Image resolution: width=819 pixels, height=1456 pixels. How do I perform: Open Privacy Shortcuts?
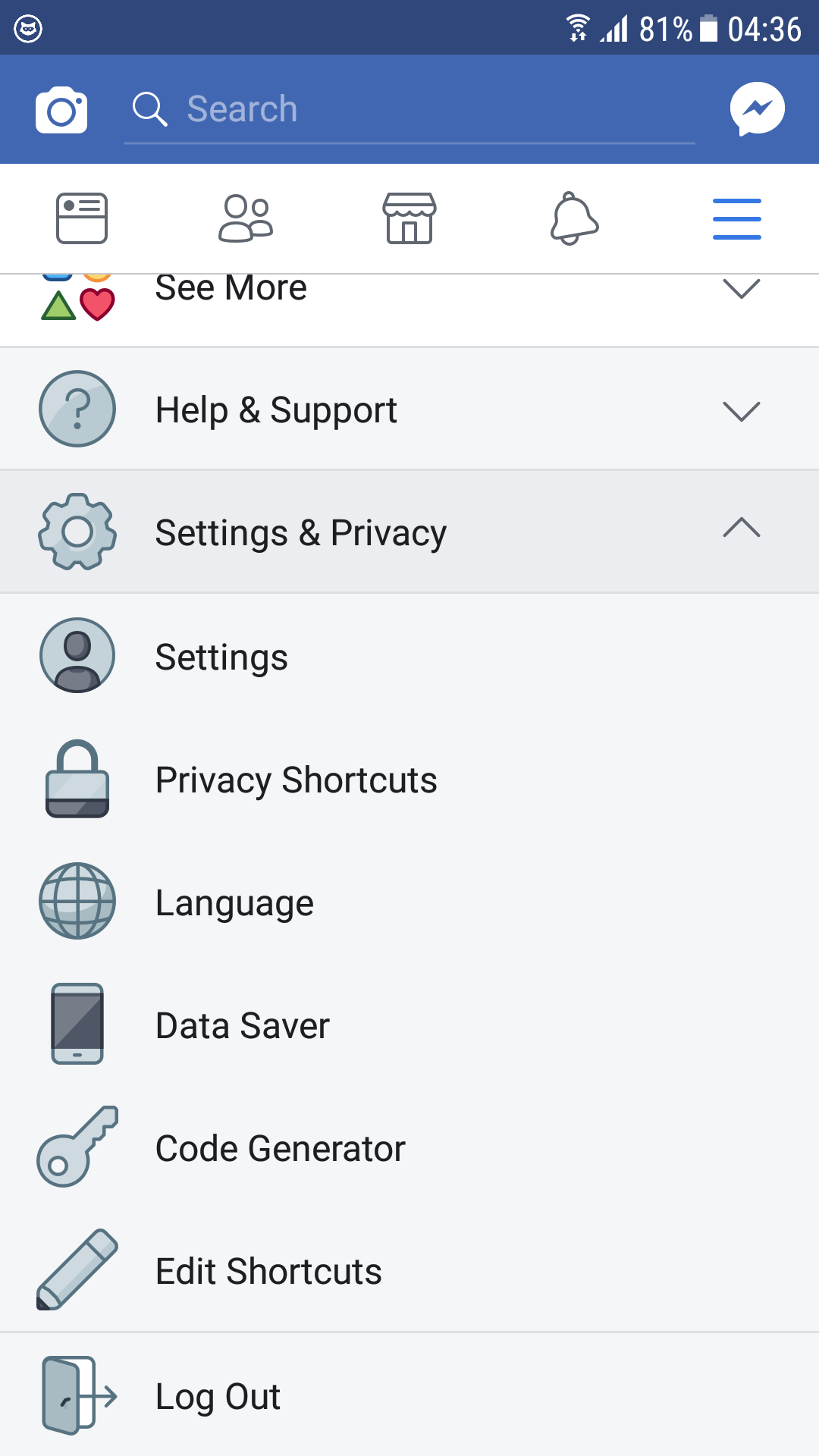(x=409, y=779)
